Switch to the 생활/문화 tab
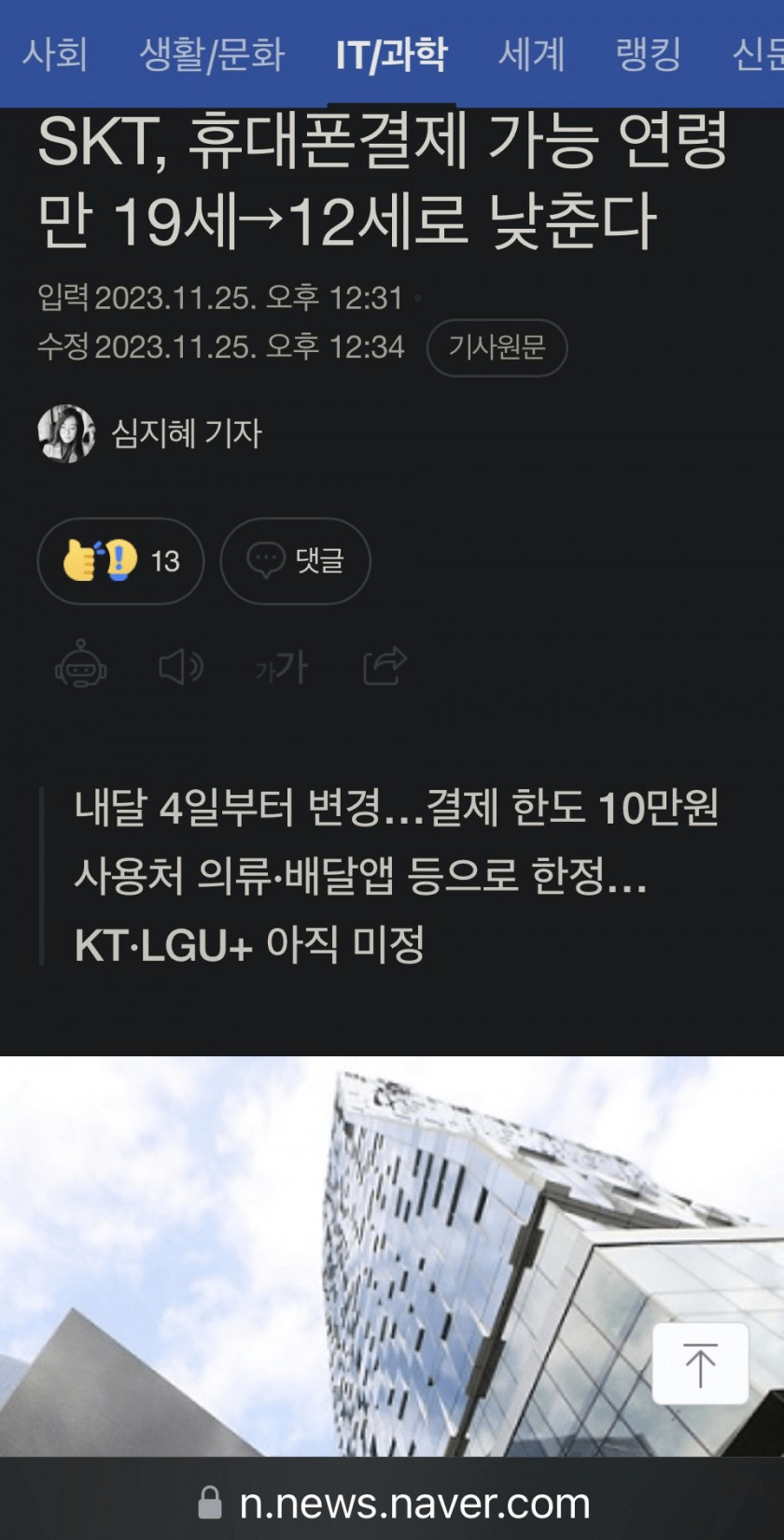Image resolution: width=784 pixels, height=1540 pixels. [x=212, y=55]
